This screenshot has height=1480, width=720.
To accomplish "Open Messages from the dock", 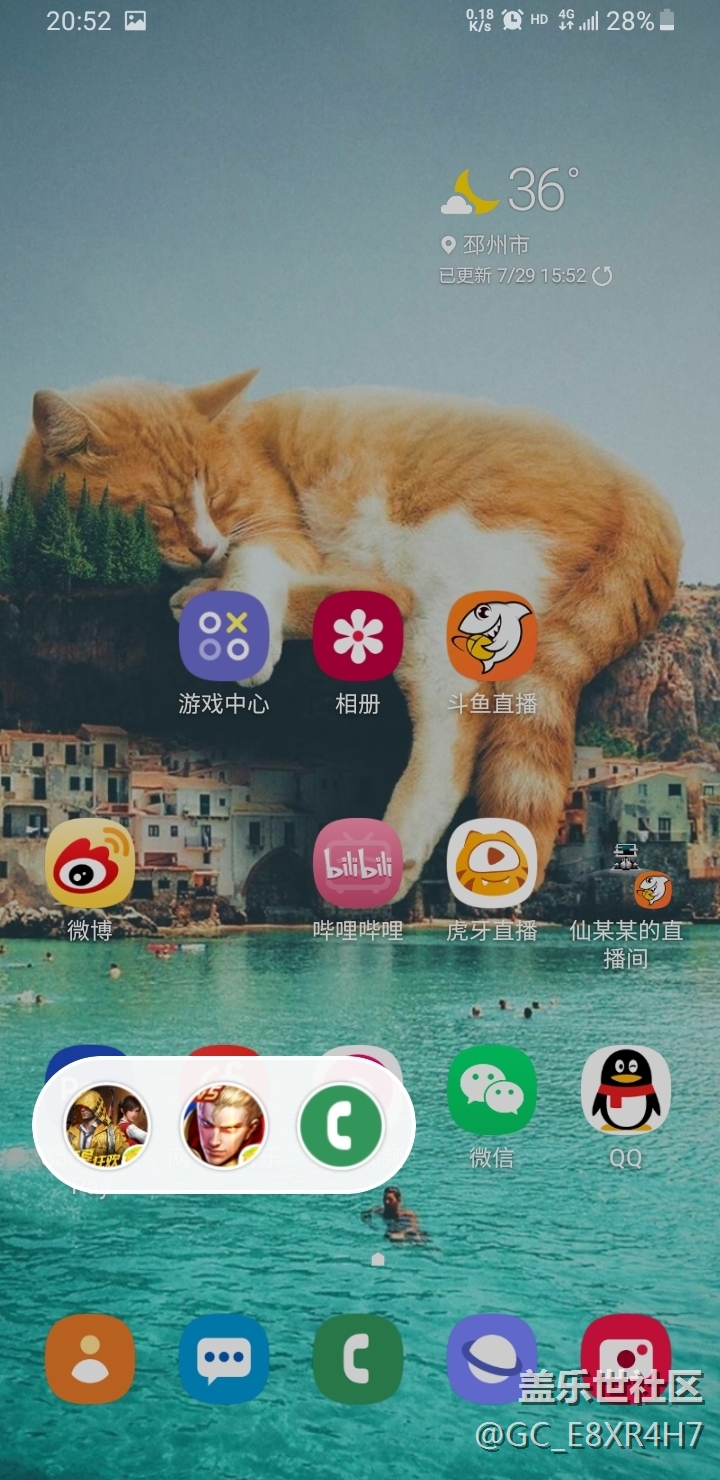I will click(224, 1358).
